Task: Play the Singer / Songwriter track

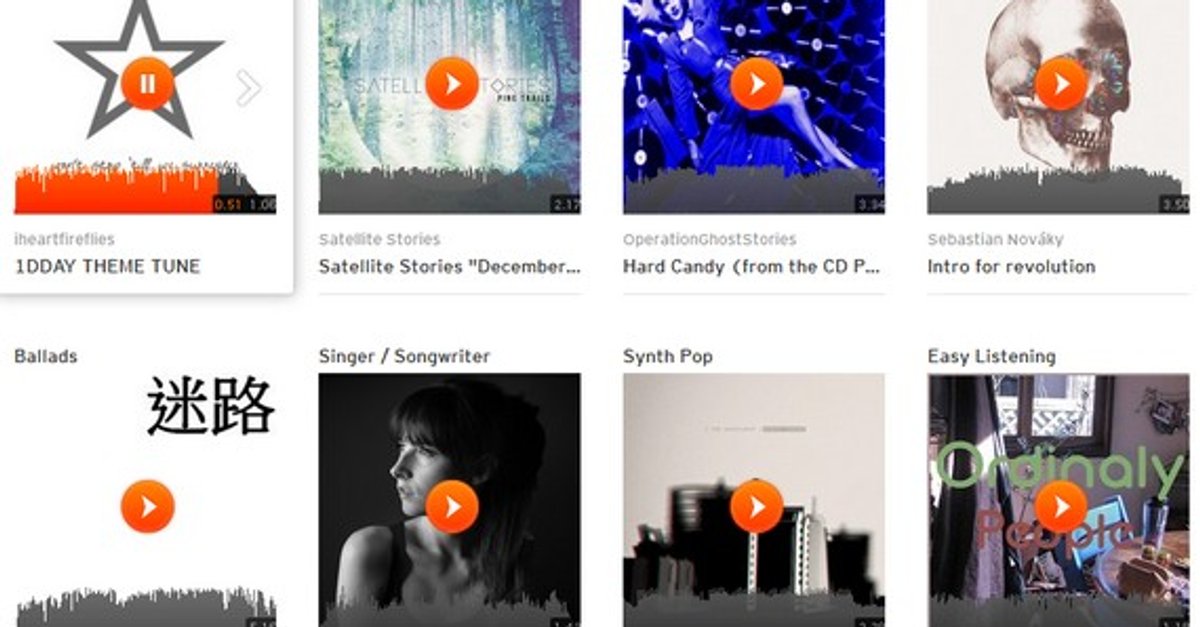Action: (x=451, y=507)
